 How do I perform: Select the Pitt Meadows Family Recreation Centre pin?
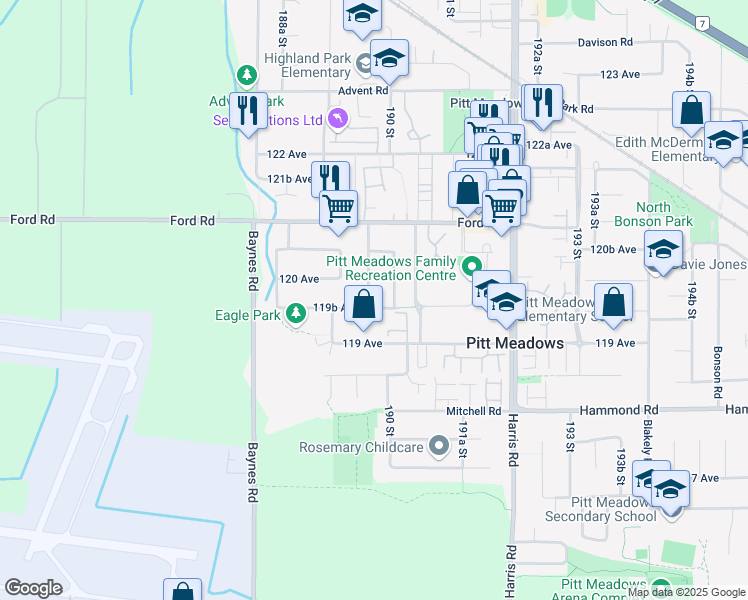(x=472, y=267)
